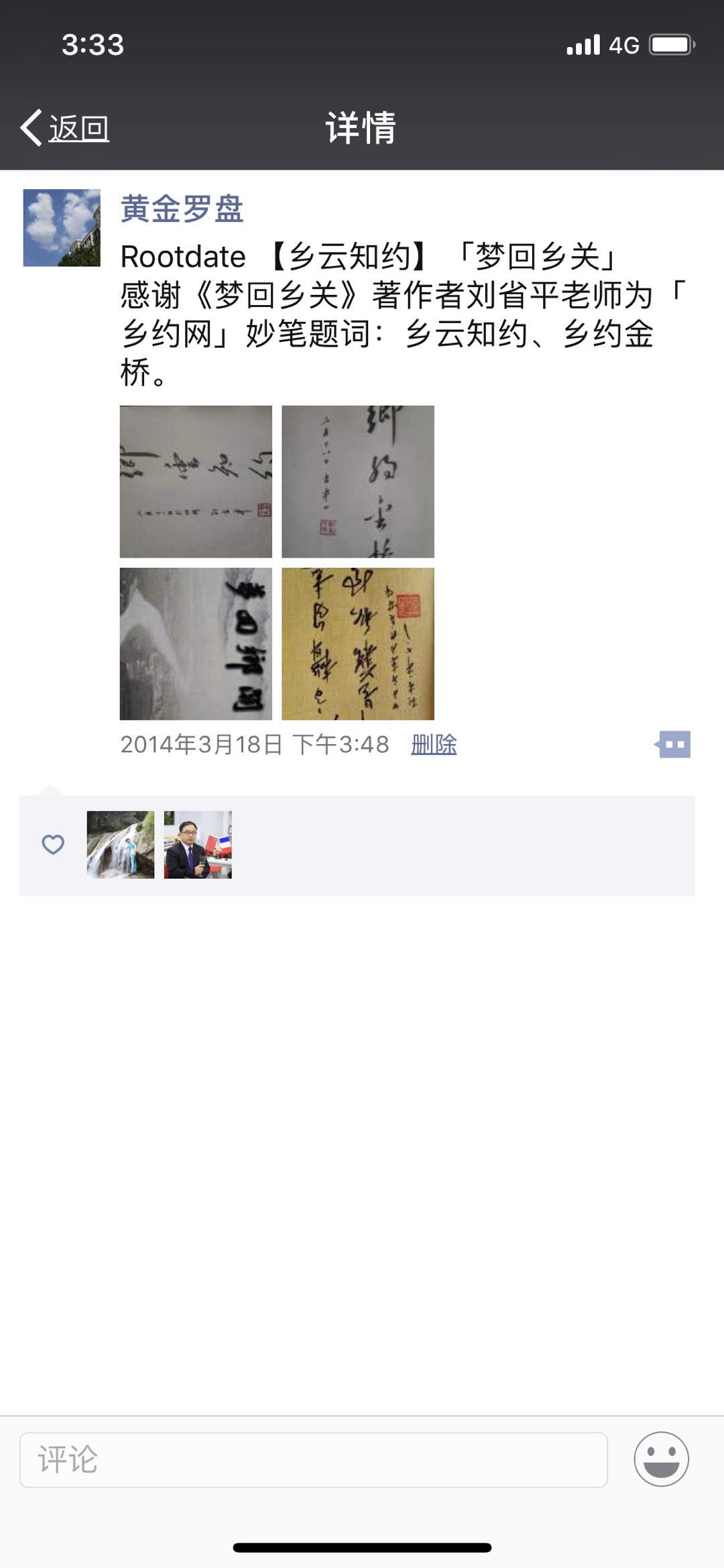Open the like and comment bubble icon
Screen dimensions: 724x1568
tap(673, 744)
